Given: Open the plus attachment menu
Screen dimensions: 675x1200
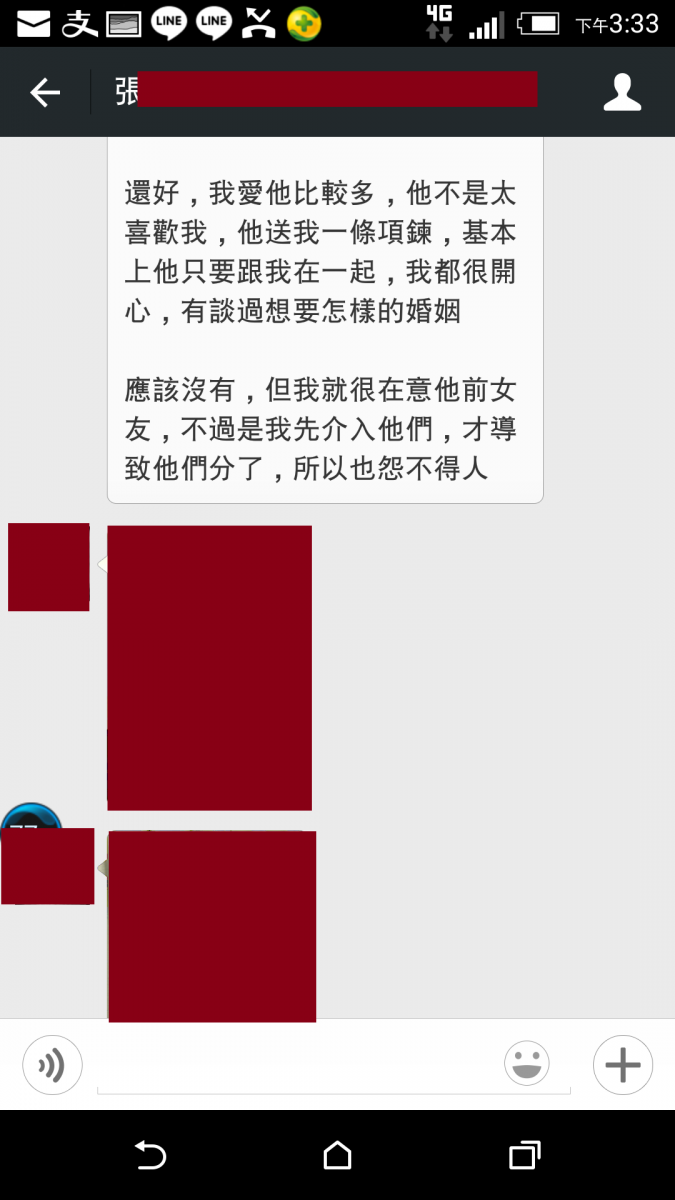Looking at the screenshot, I should pyautogui.click(x=622, y=1065).
